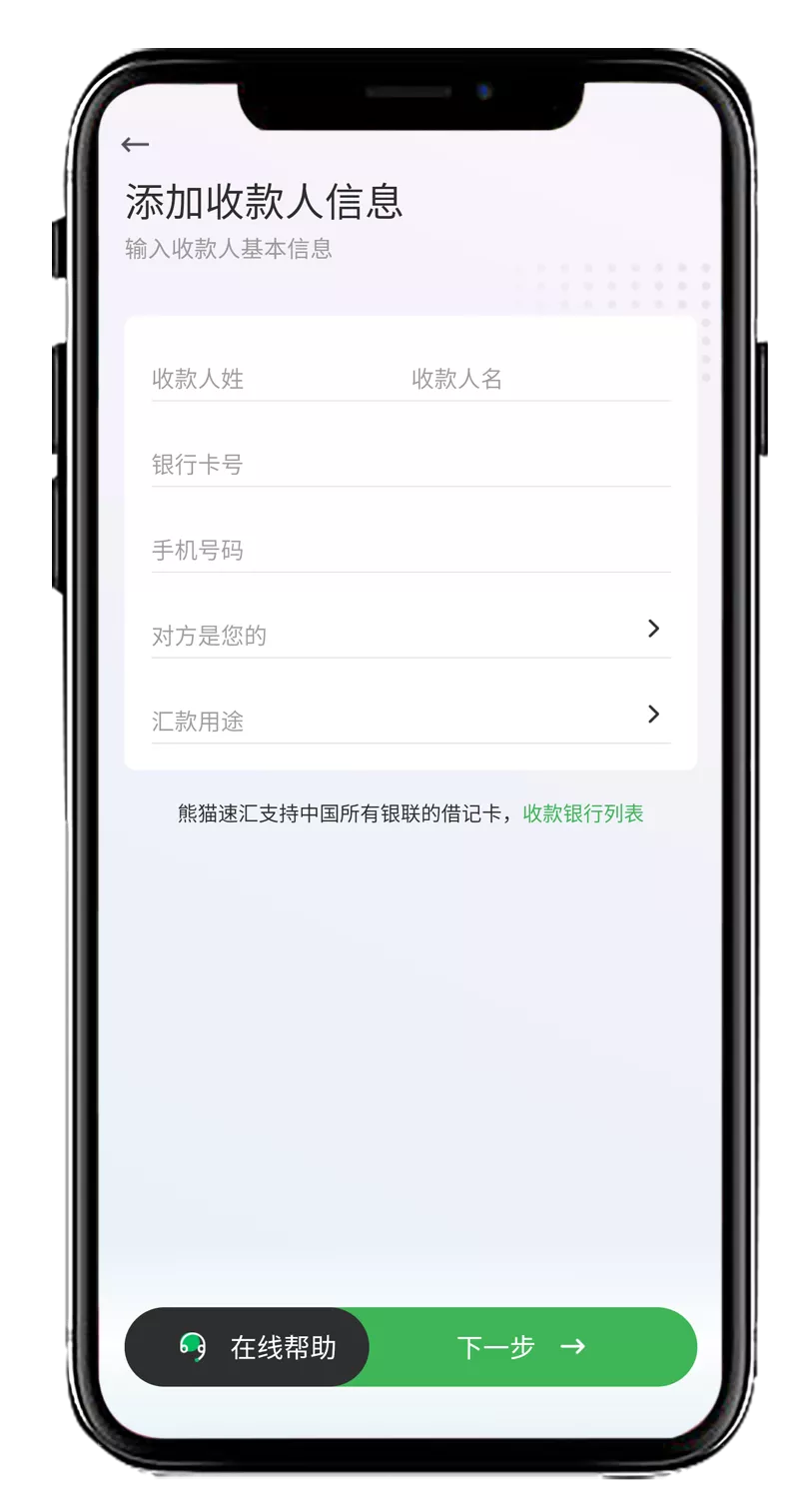Viewport: 812px width, 1505px height.
Task: Open the 汇款用途 remittance purpose picker
Action: 409,720
